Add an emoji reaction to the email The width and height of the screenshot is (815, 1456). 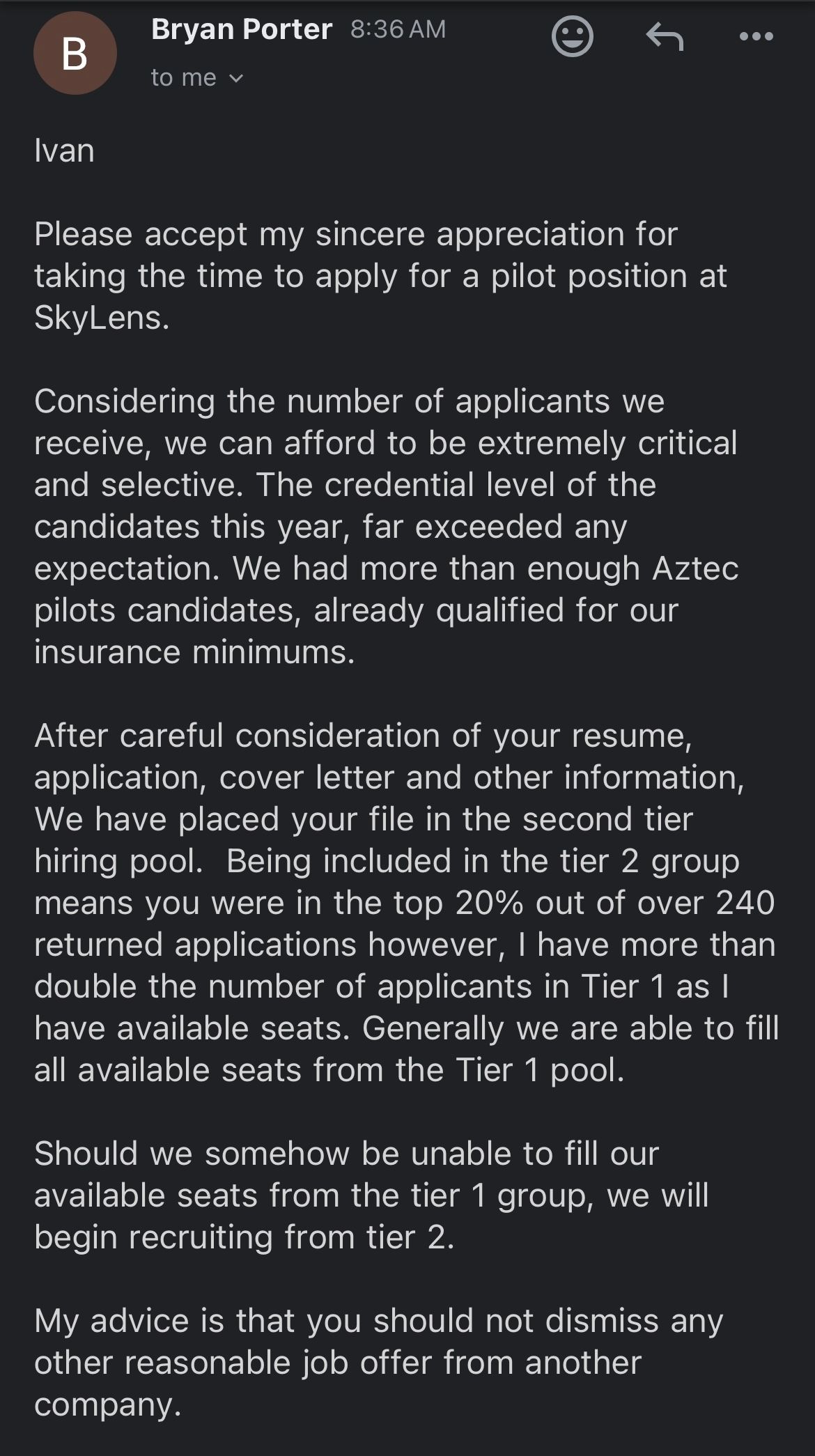point(572,36)
